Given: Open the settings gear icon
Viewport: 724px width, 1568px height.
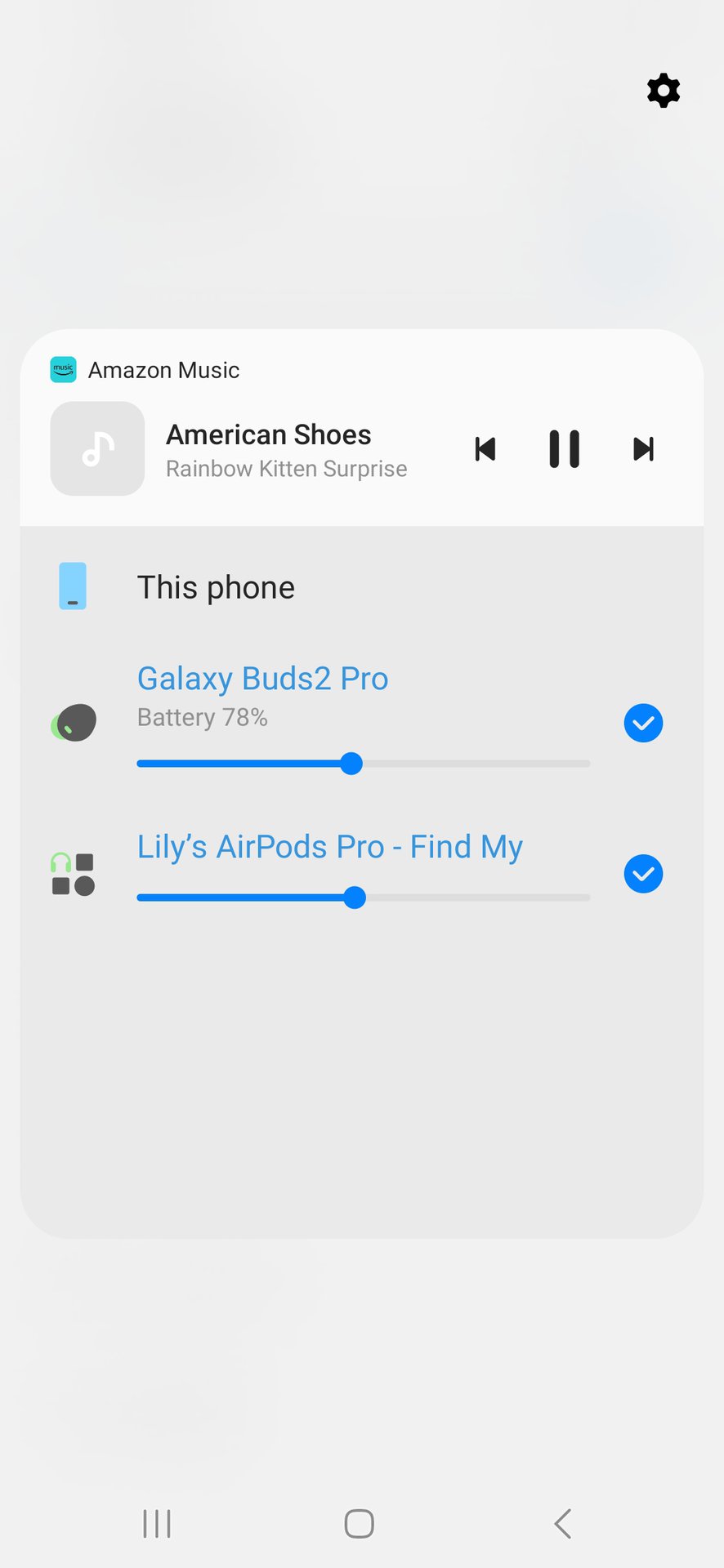Looking at the screenshot, I should 663,91.
